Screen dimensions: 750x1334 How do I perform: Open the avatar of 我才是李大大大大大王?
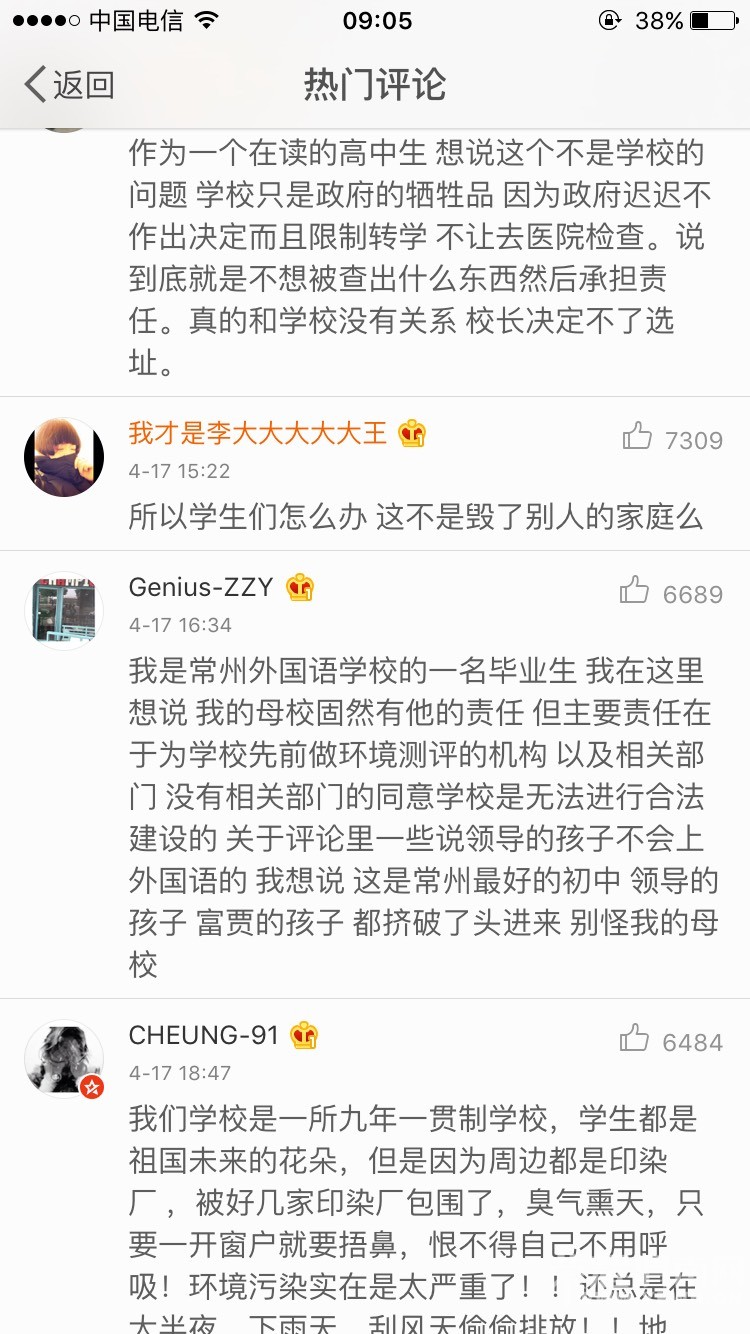pos(64,457)
